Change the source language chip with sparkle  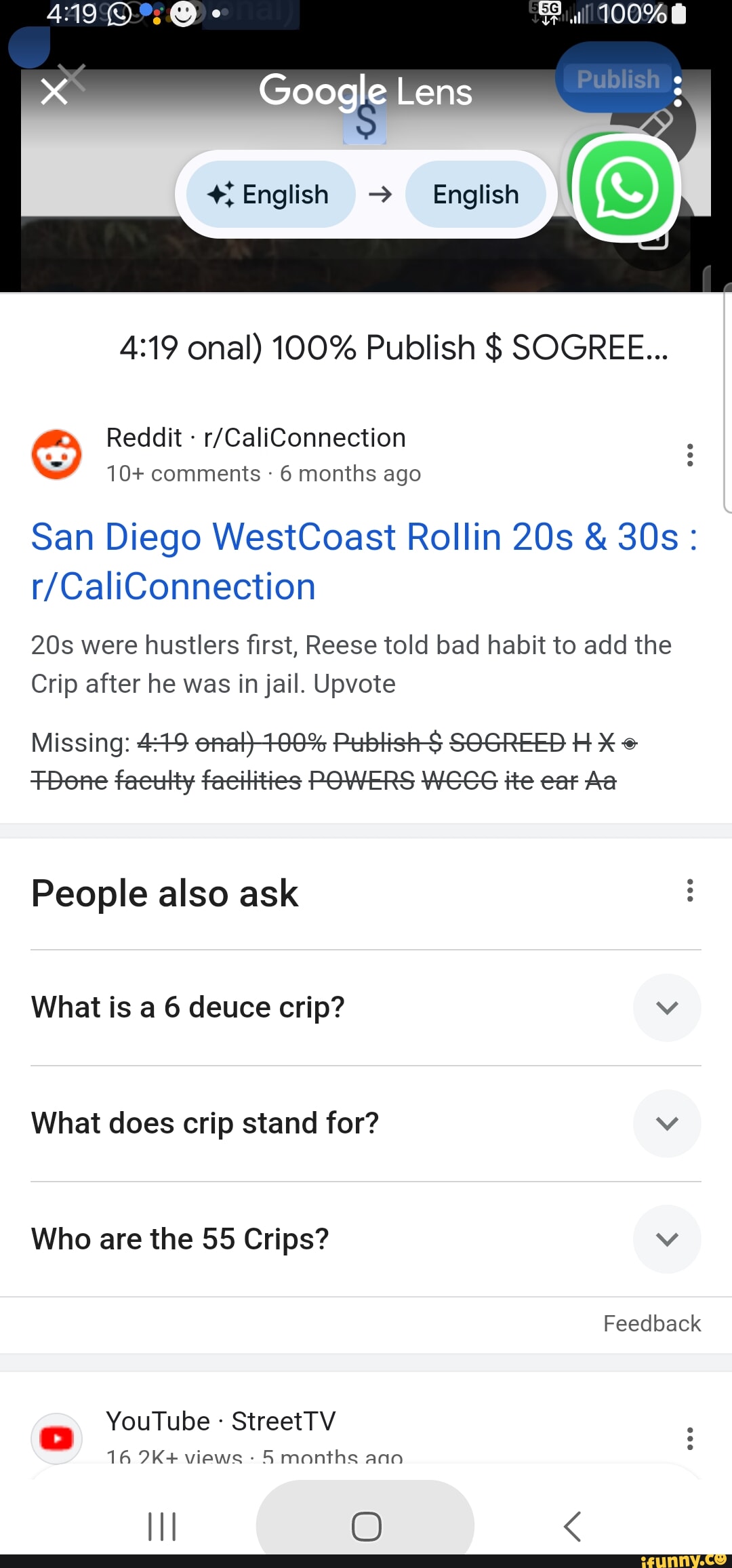[x=270, y=195]
